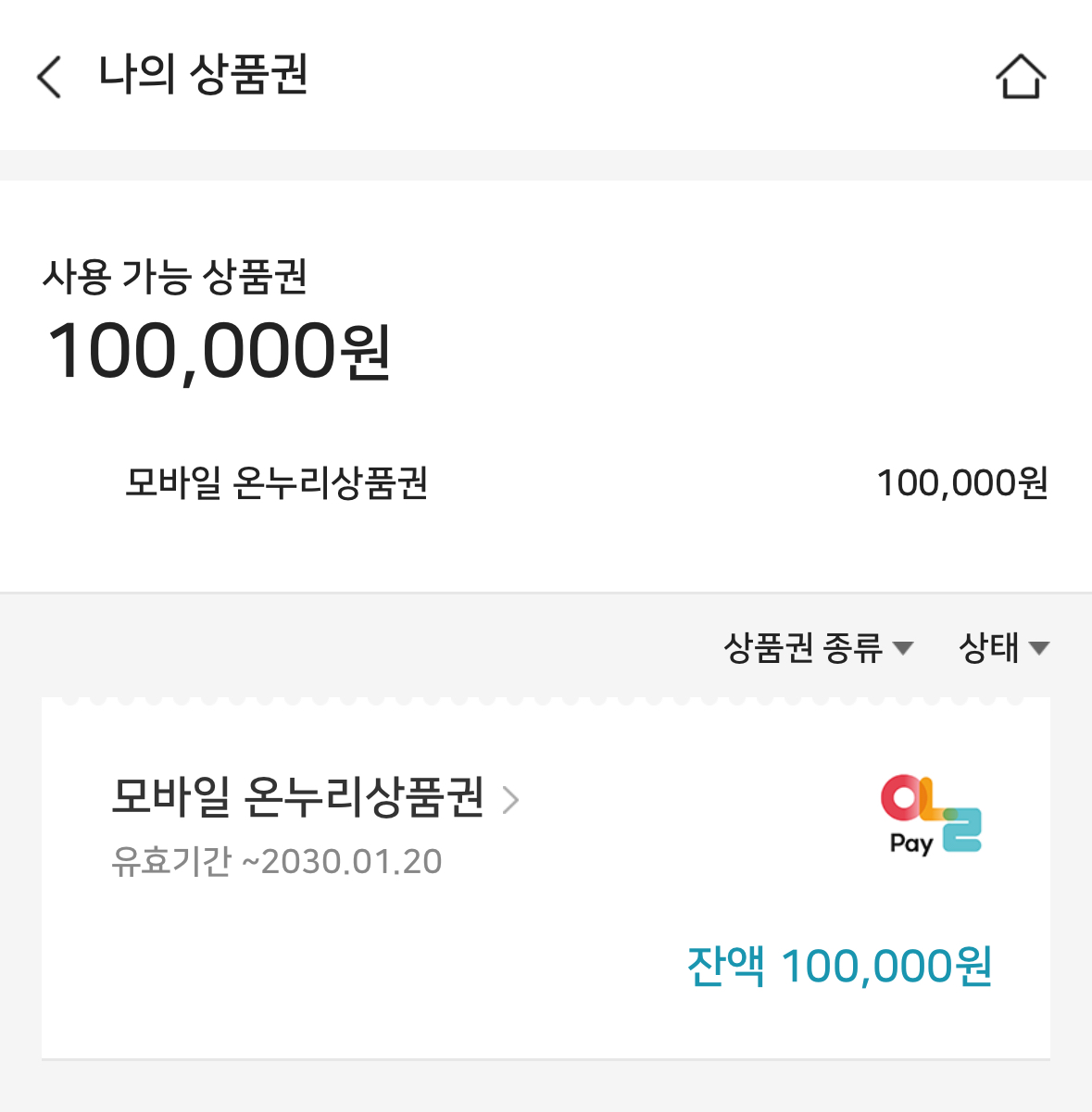Tap the 사용 가능 상품권 summary heading
The height and width of the screenshot is (1112, 1092).
point(176,275)
